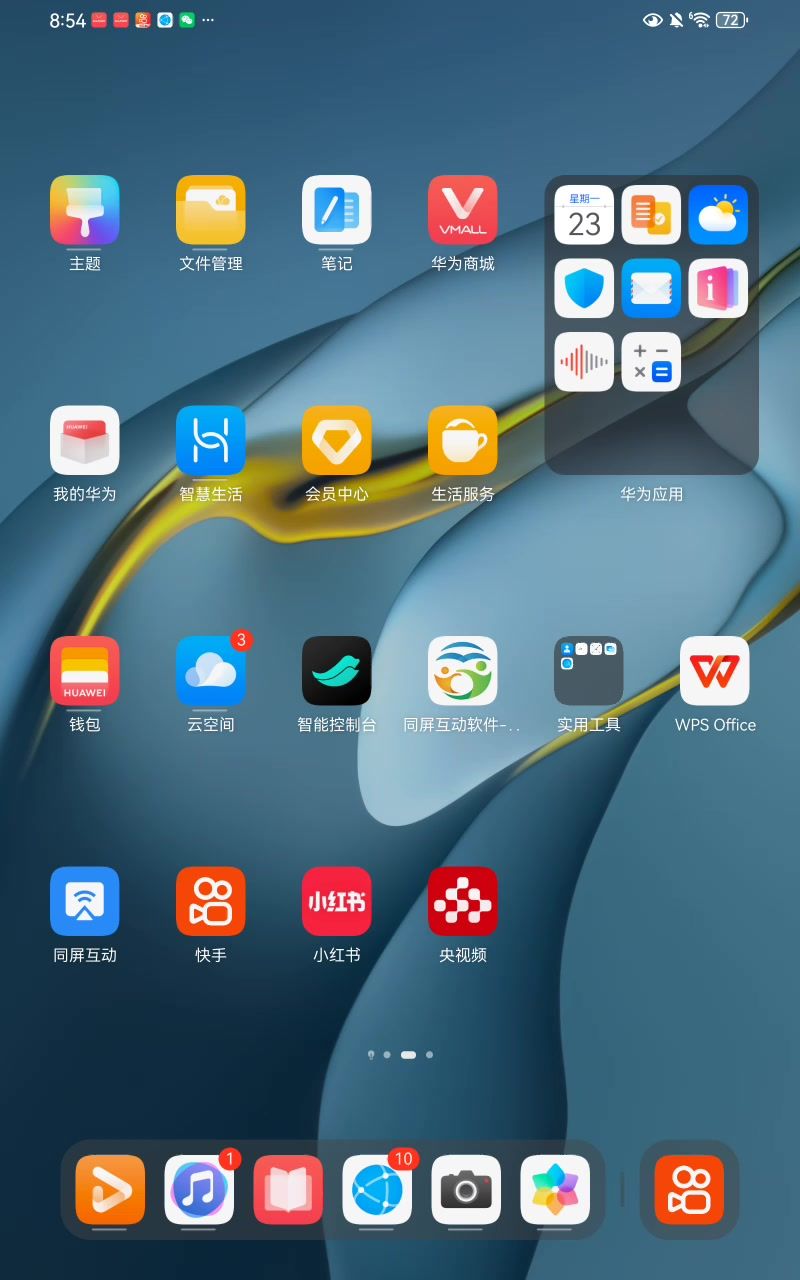This screenshot has width=800, height=1280.
Task: Open the calendar in 华为应用 folder
Action: click(584, 215)
